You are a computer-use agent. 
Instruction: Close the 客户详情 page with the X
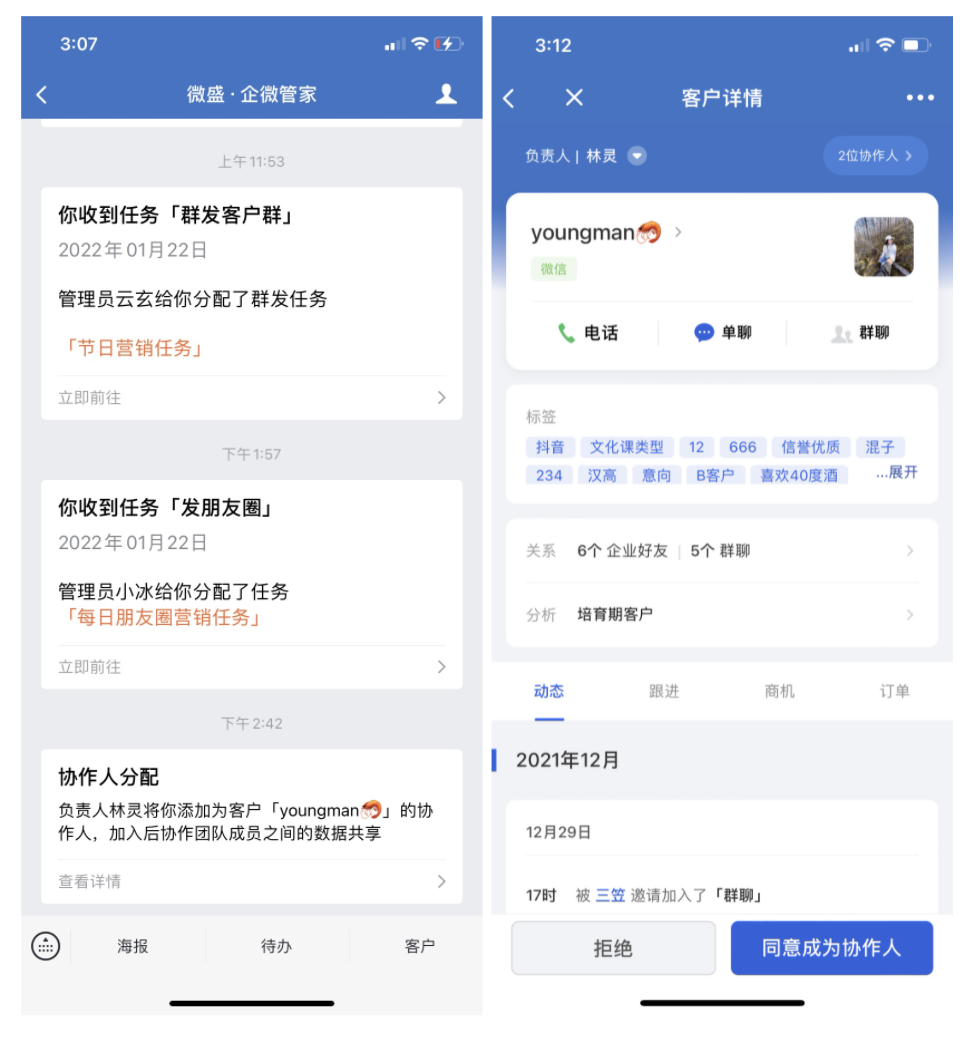point(574,98)
